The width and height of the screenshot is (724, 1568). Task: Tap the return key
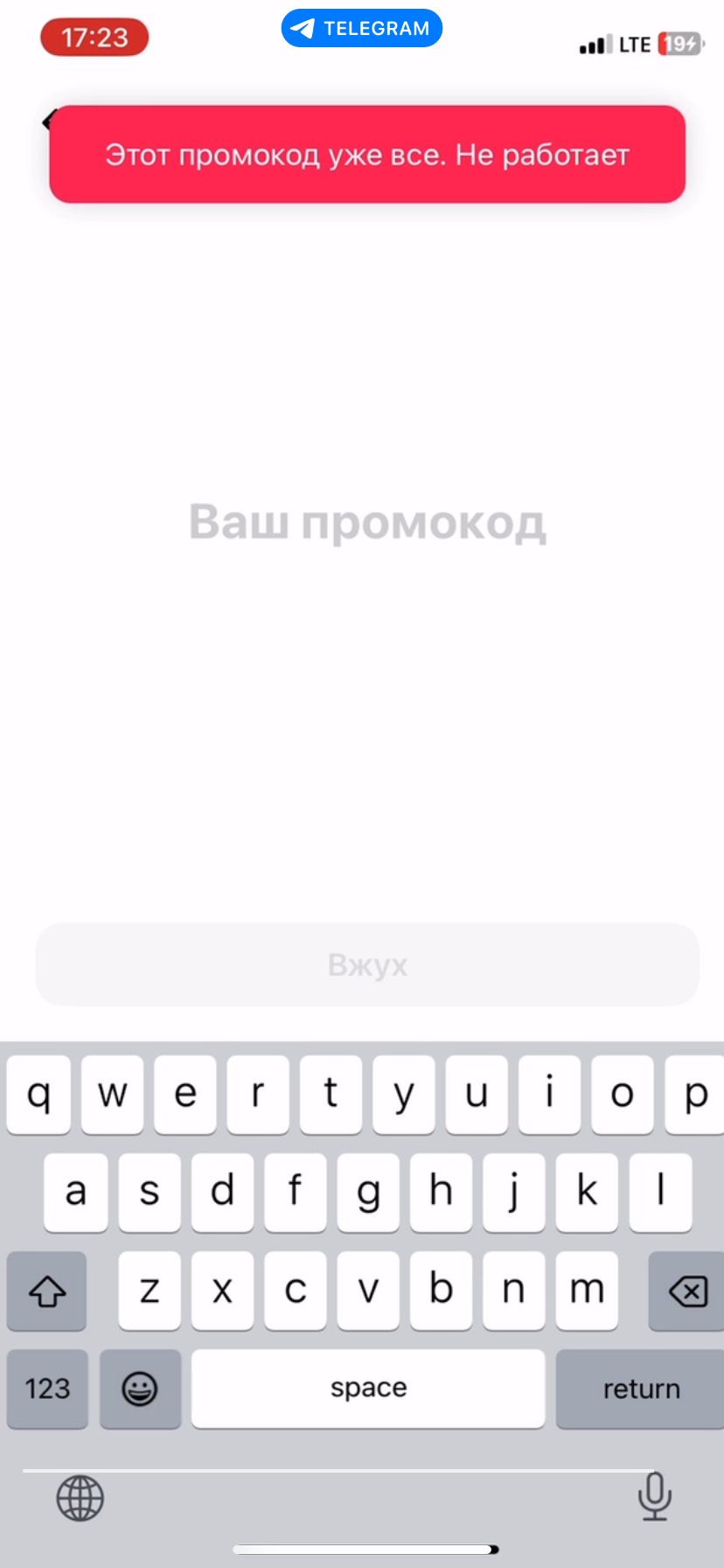[640, 1389]
